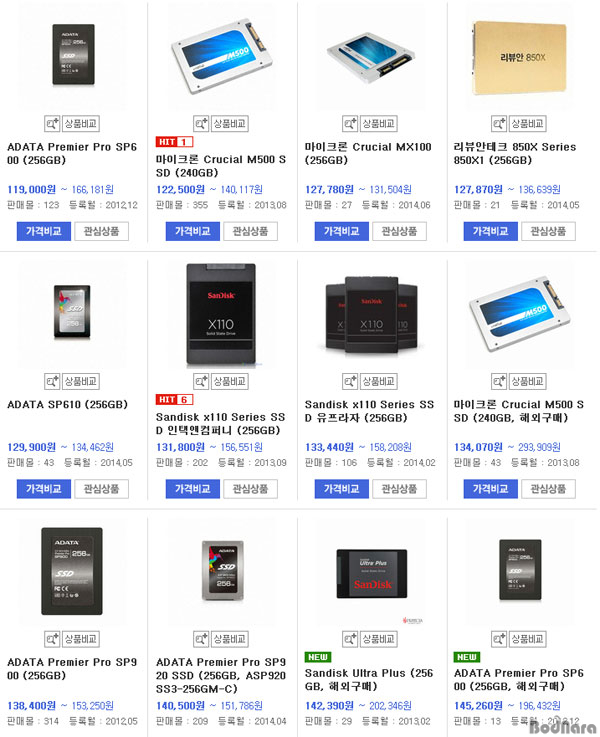The image size is (600, 737).
Task: Add Crucial M500 SSD (240GB) to wishlist
Action: pyautogui.click(x=250, y=231)
